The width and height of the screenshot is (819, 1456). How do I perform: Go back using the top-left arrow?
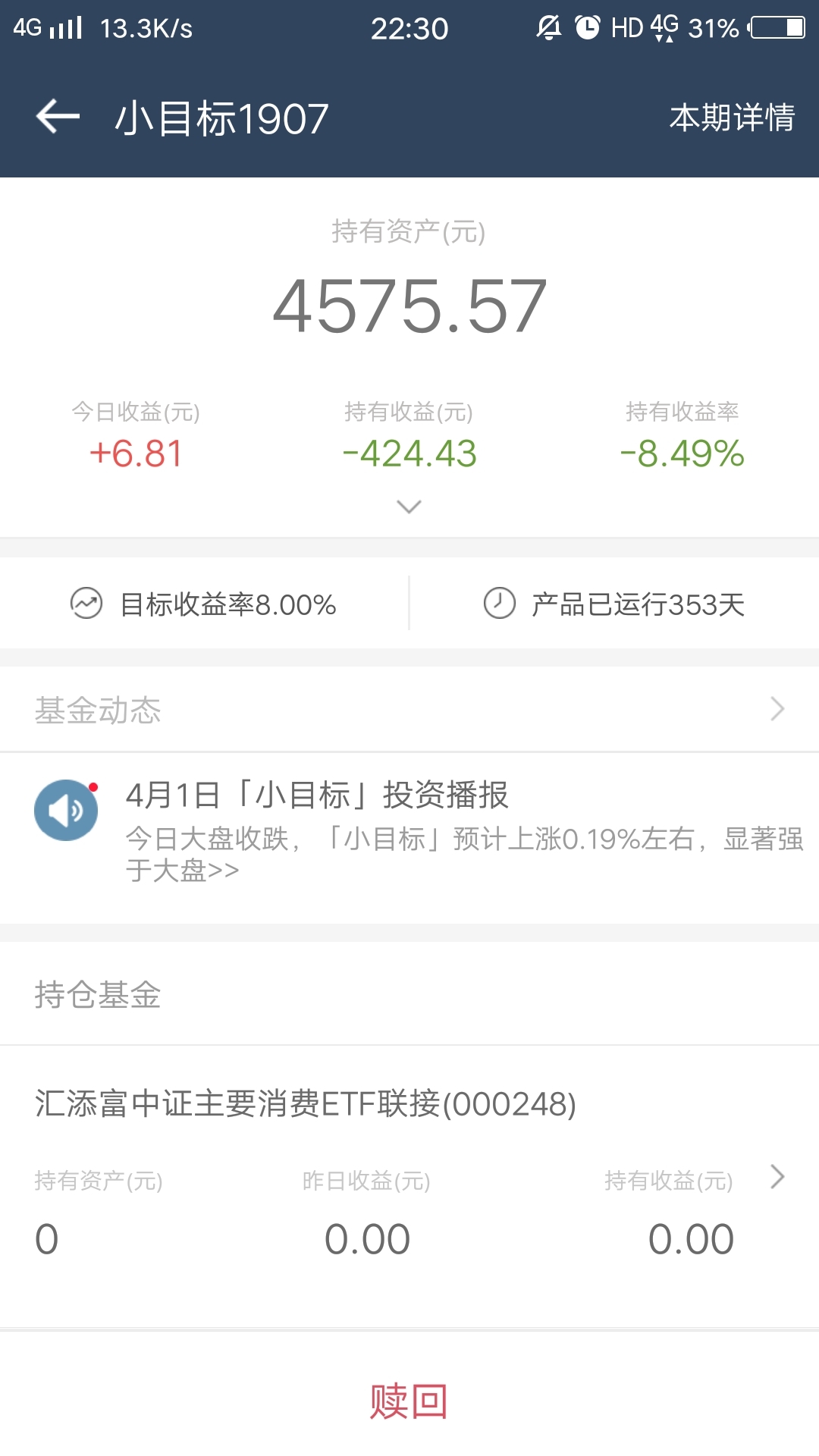(58, 118)
